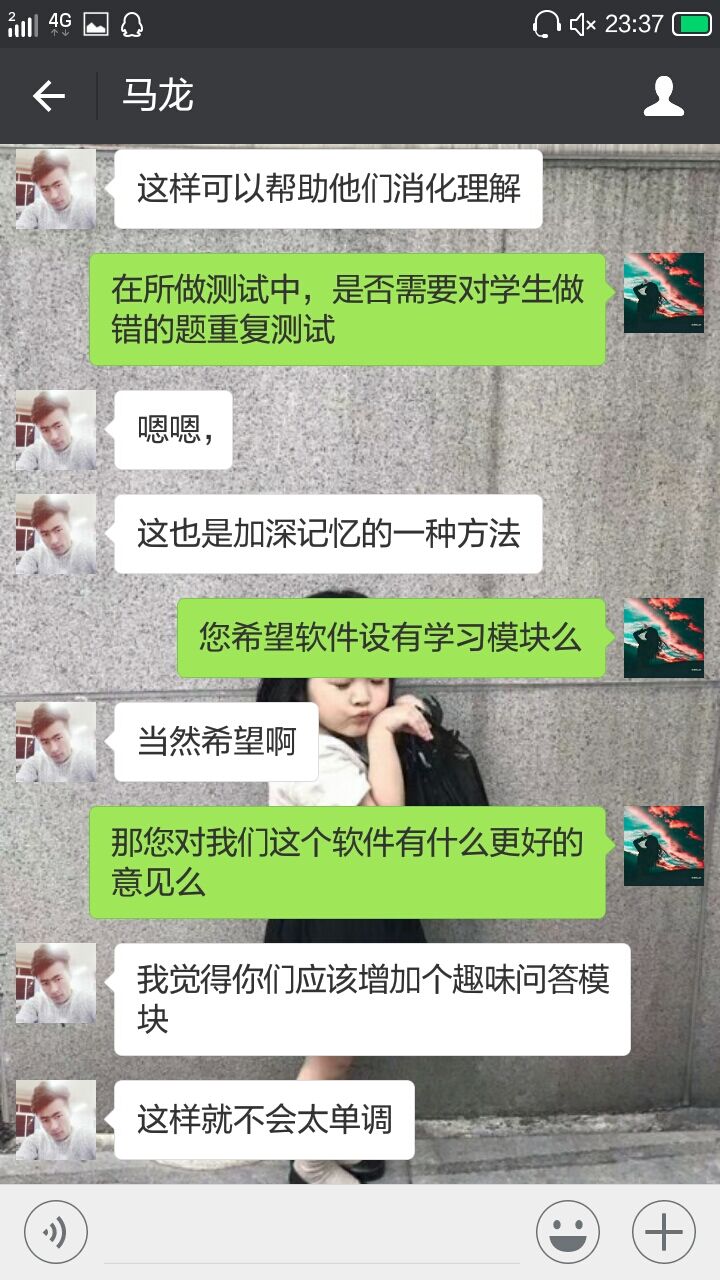The height and width of the screenshot is (1280, 720).
Task: View my avatar beside 您希望软件设有学习模块么
Action: (663, 638)
